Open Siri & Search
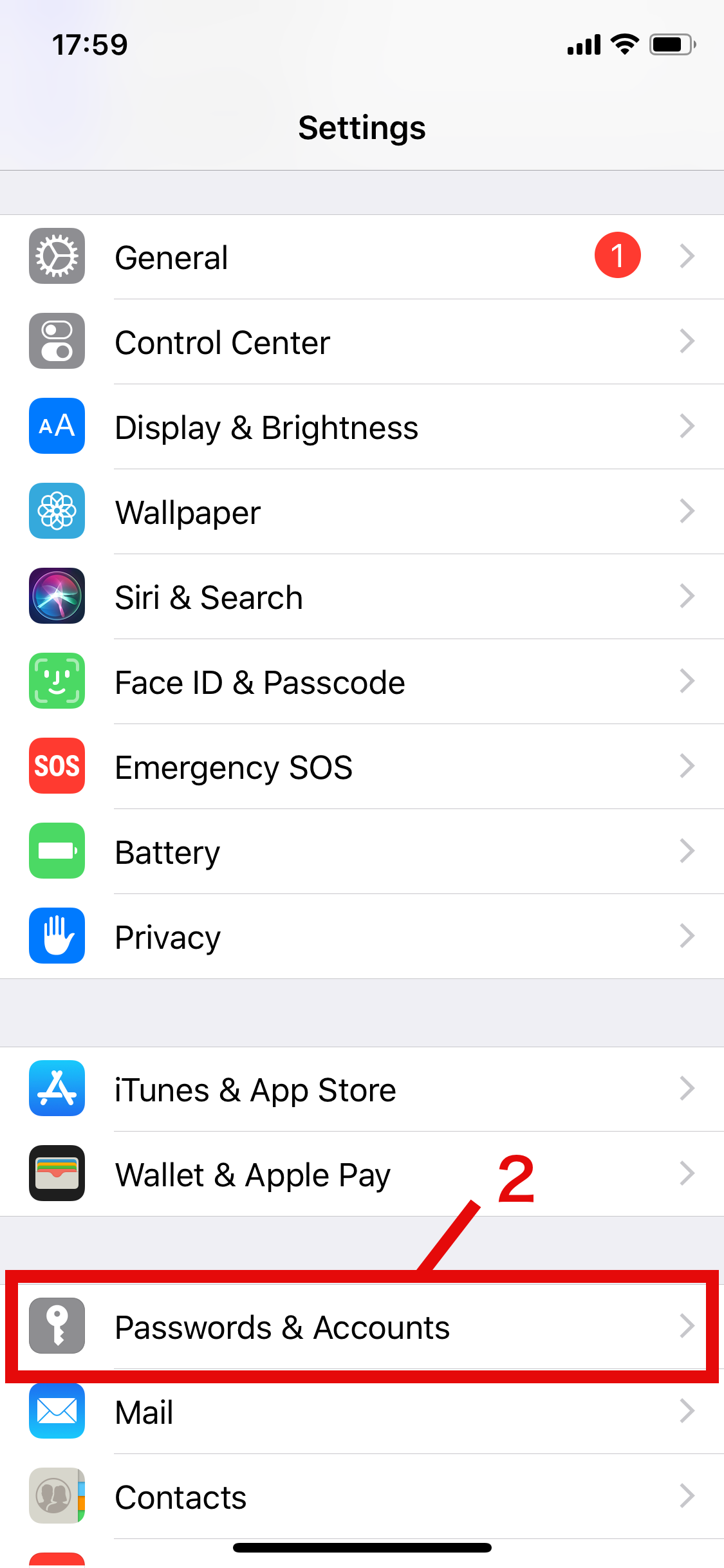 (x=360, y=597)
